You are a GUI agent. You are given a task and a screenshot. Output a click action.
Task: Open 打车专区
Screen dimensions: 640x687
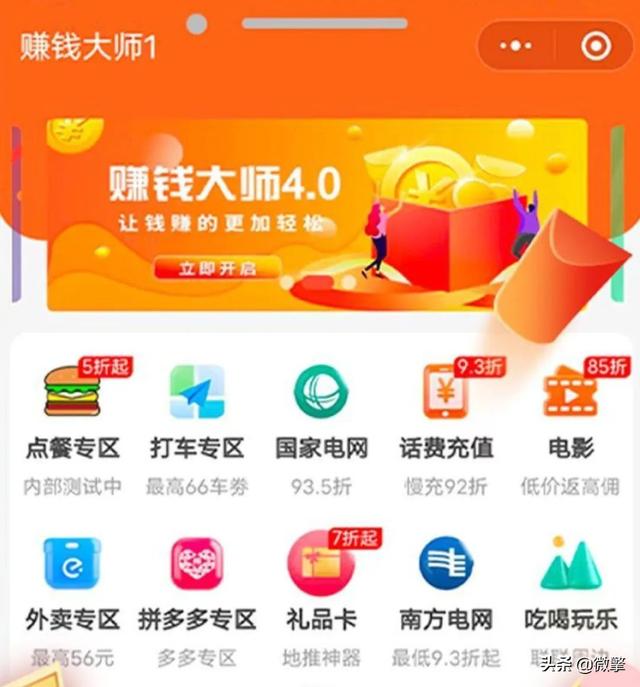pyautogui.click(x=196, y=392)
